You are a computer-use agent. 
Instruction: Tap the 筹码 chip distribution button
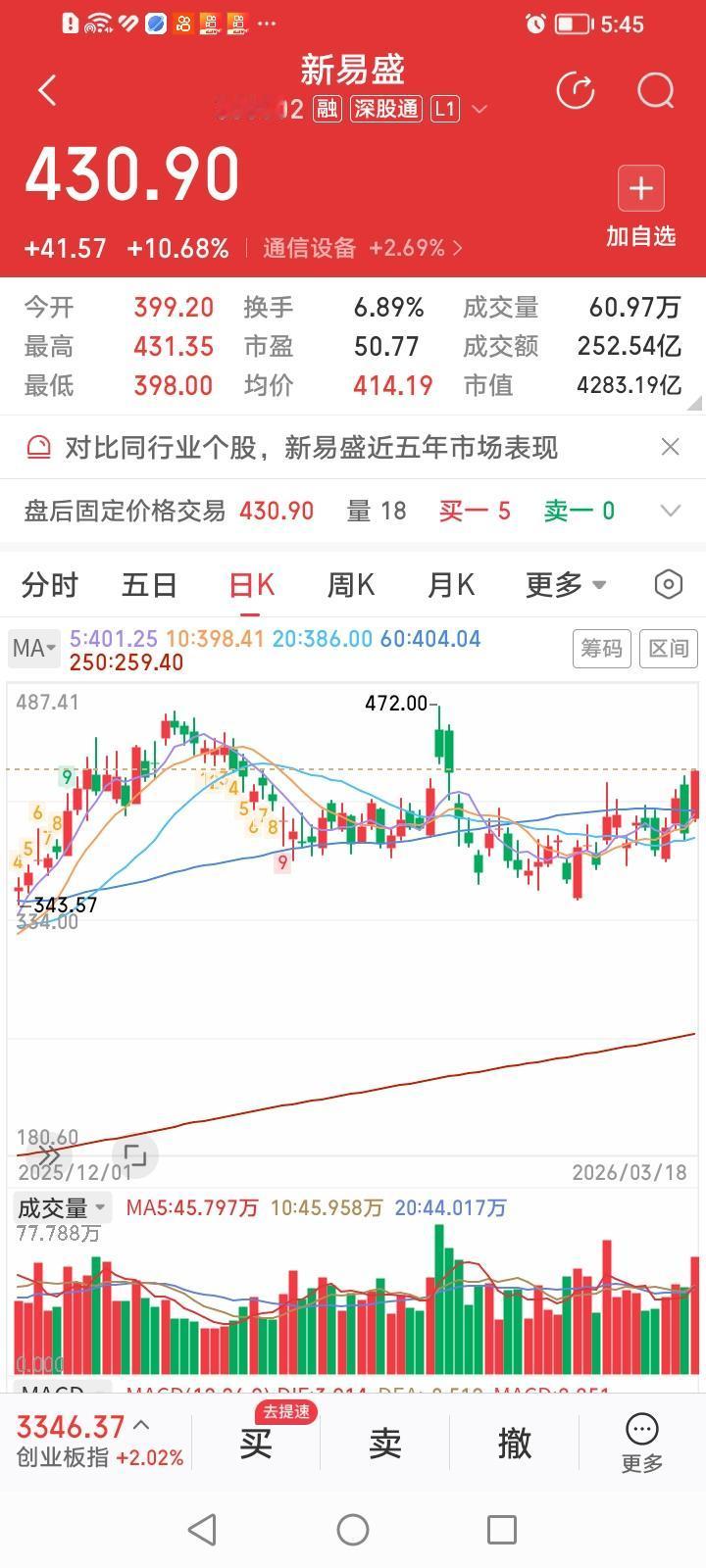point(601,648)
